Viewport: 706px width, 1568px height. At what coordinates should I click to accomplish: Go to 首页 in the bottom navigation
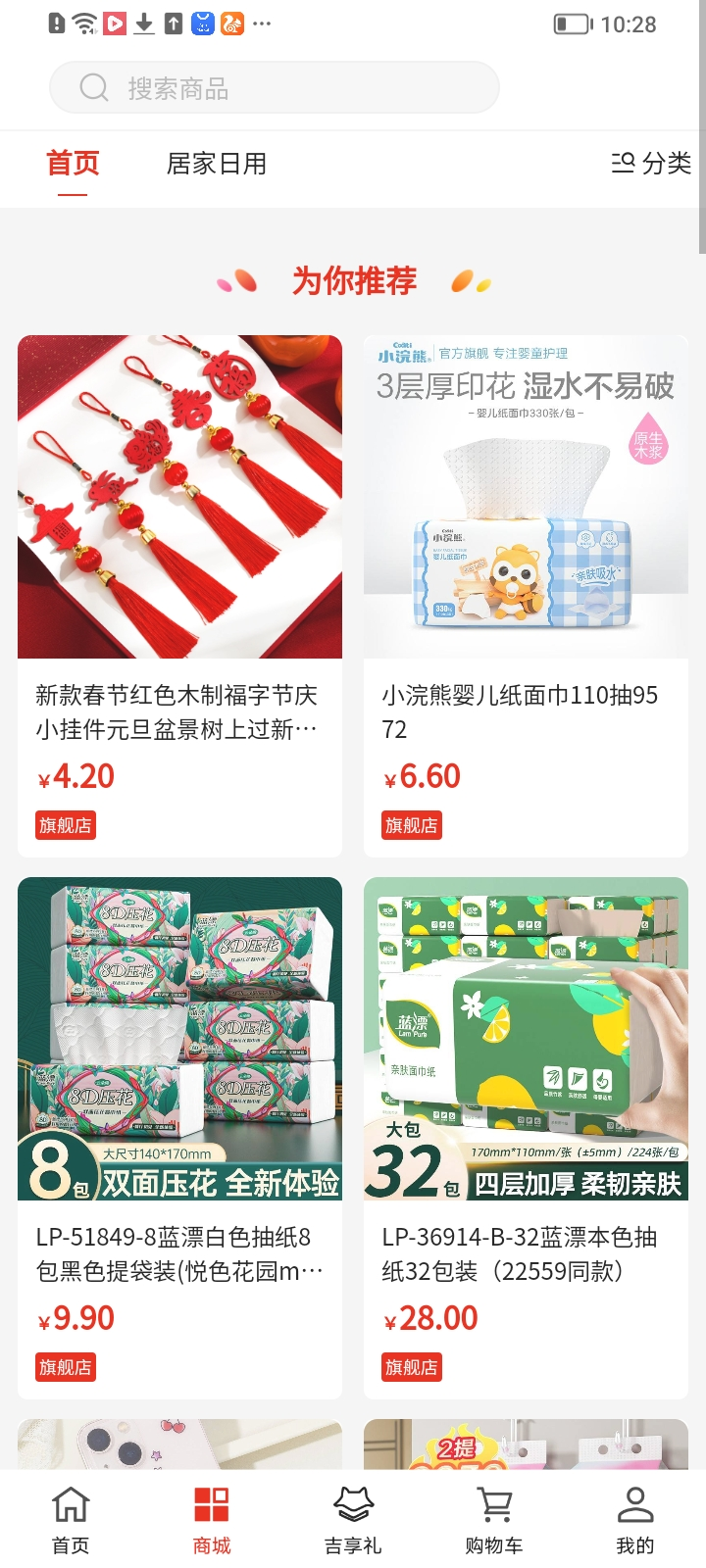pyautogui.click(x=71, y=1519)
